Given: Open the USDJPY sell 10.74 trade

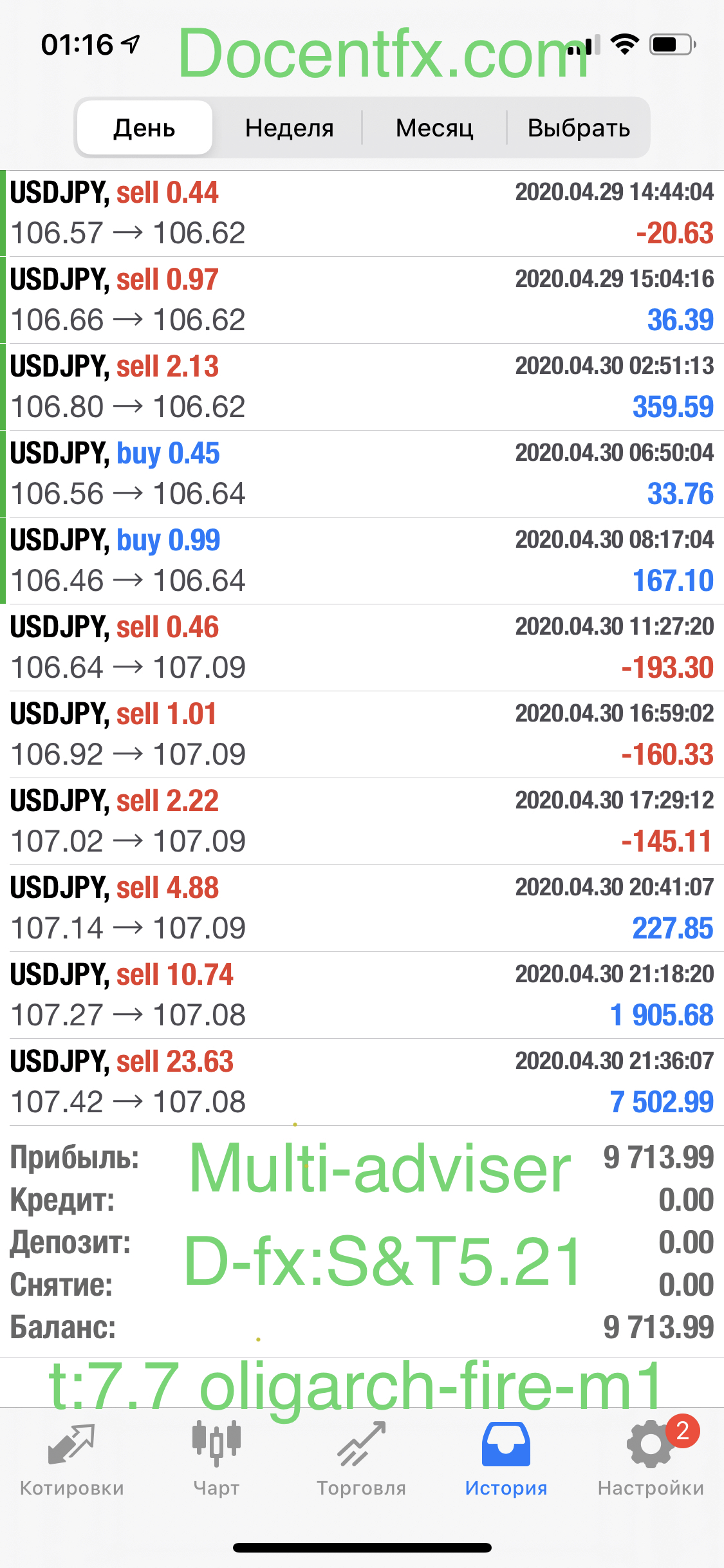Looking at the screenshot, I should click(x=362, y=995).
